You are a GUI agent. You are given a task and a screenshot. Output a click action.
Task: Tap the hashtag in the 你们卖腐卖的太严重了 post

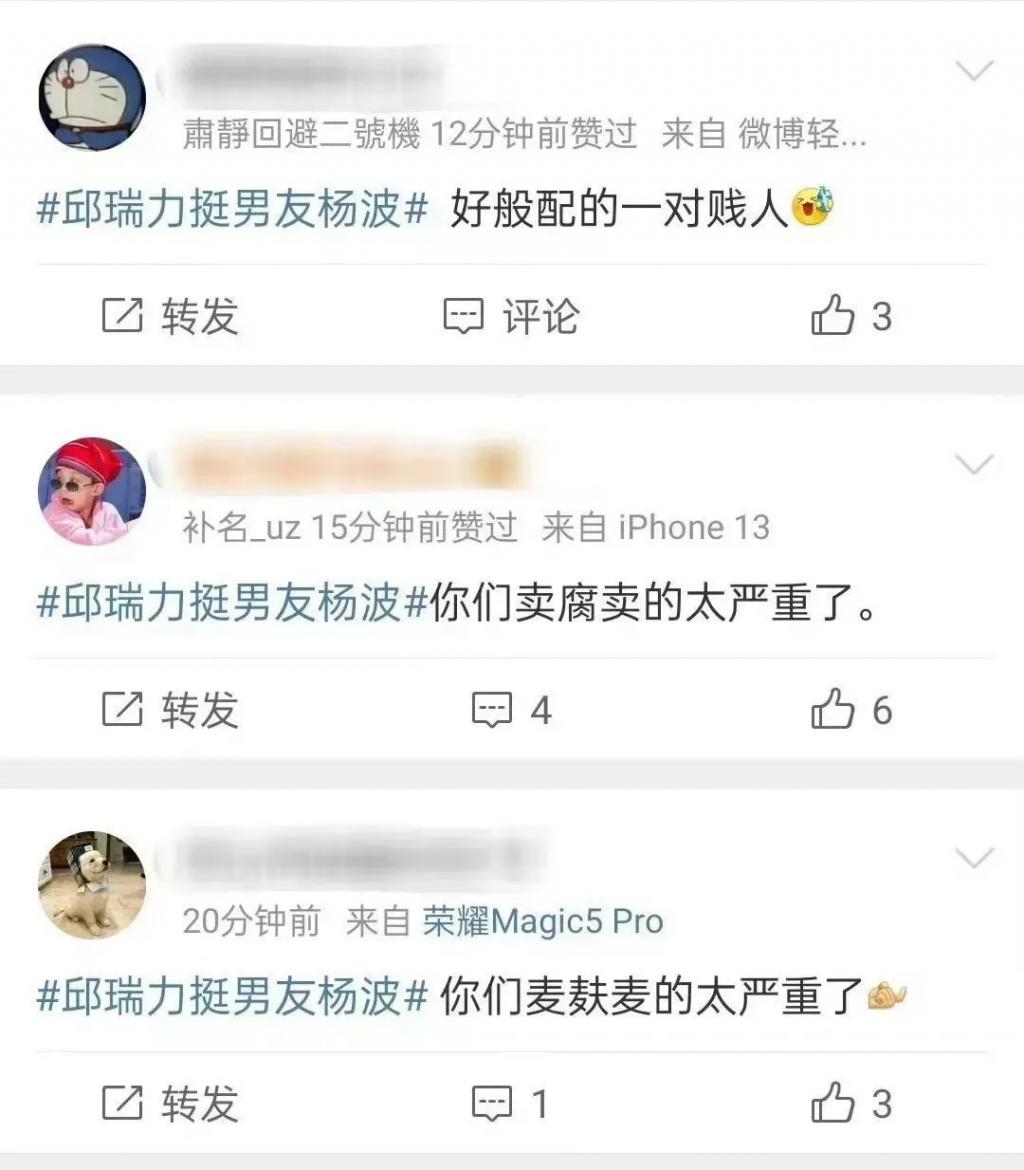tap(232, 605)
